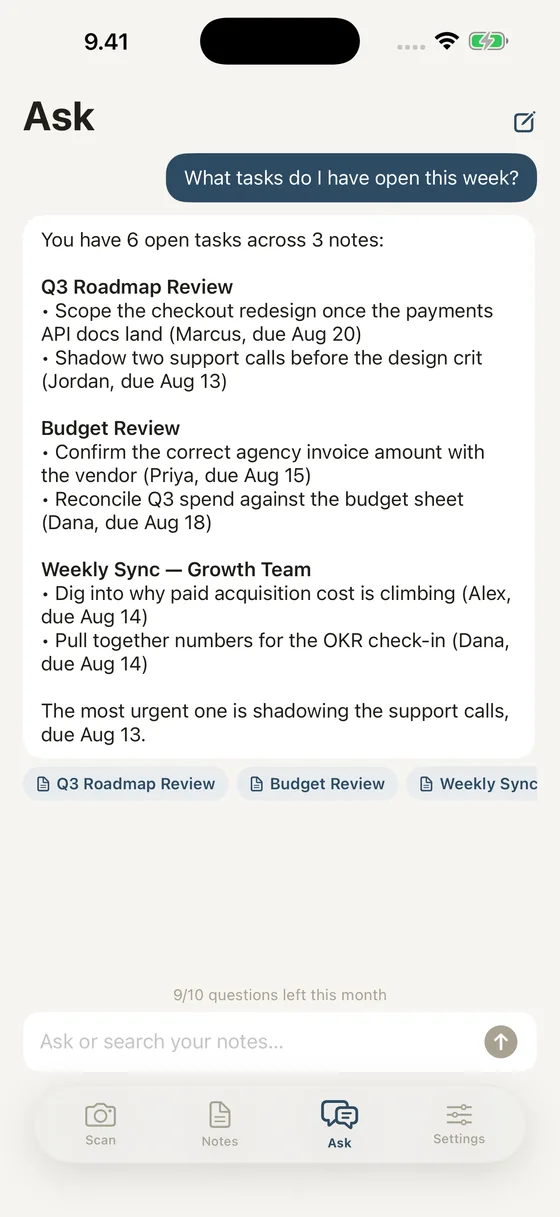This screenshot has width=560, height=1217.
Task: Select the Ask tab
Action: [340, 1124]
